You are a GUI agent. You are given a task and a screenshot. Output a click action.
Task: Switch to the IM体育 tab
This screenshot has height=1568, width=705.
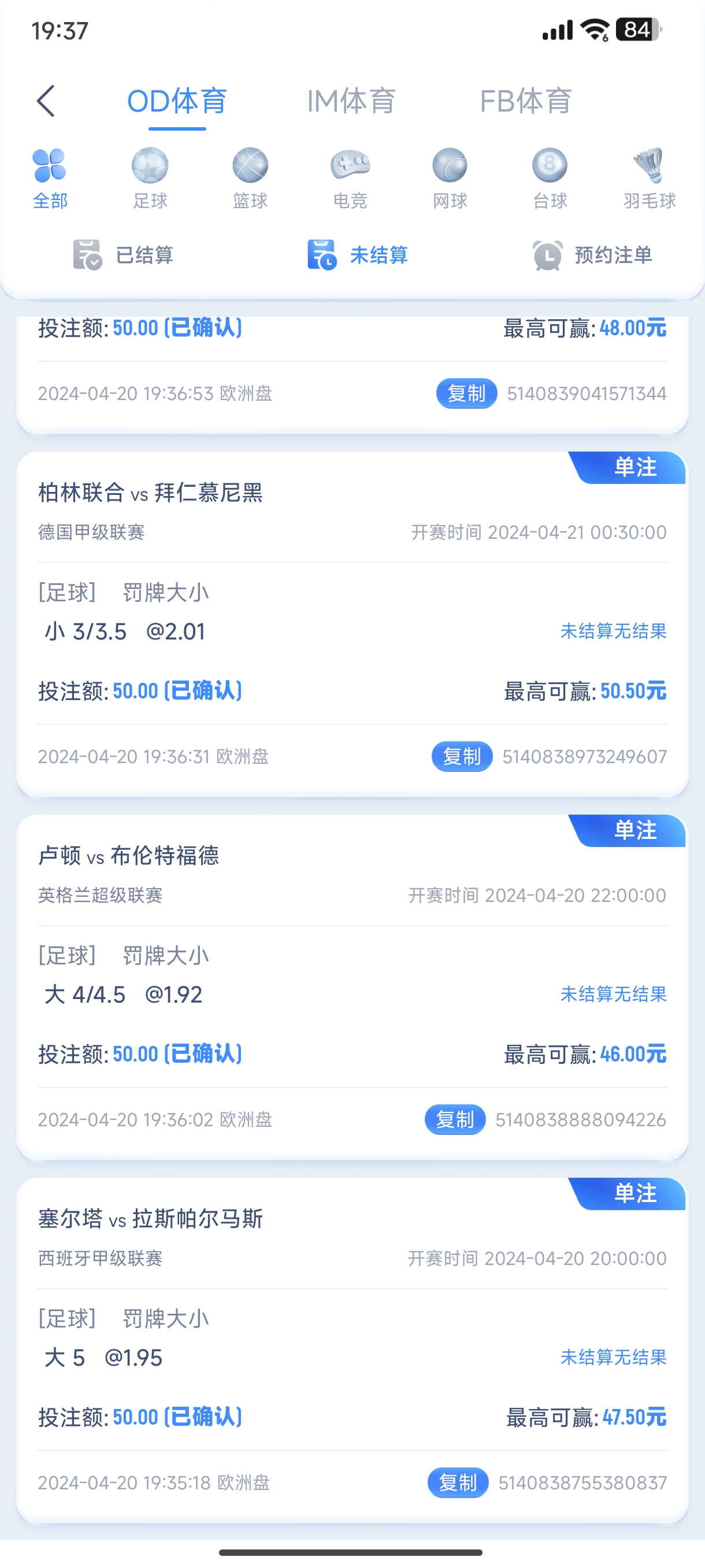click(x=351, y=101)
